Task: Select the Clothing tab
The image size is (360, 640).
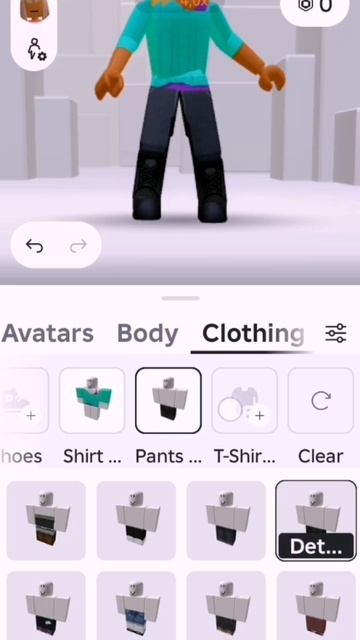Action: (253, 333)
